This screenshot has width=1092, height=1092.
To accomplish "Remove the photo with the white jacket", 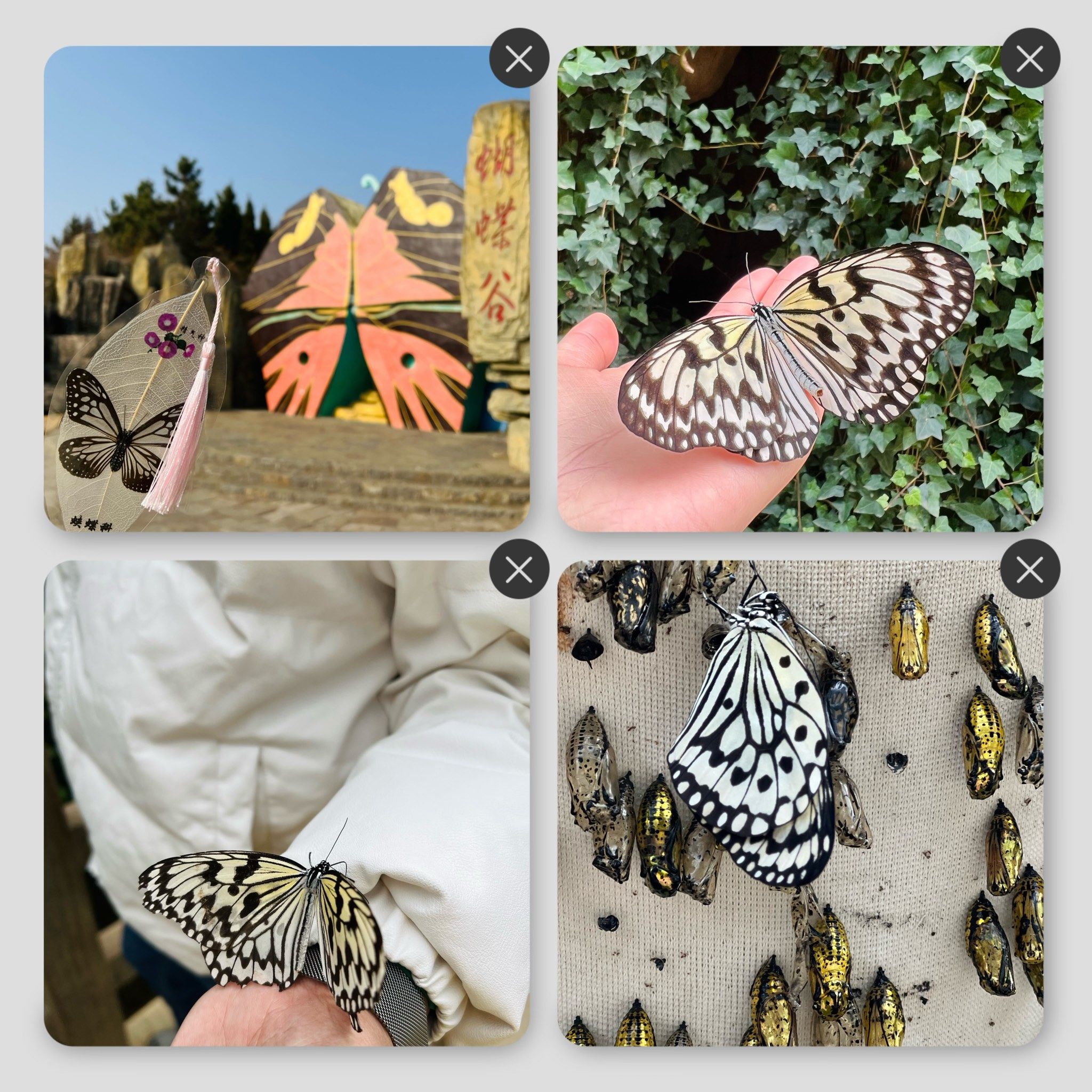I will coord(519,569).
